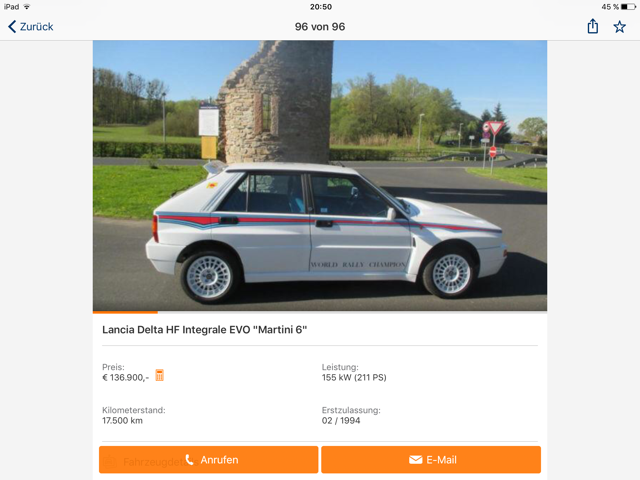
Task: Go back using the Zurück button
Action: tap(30, 27)
